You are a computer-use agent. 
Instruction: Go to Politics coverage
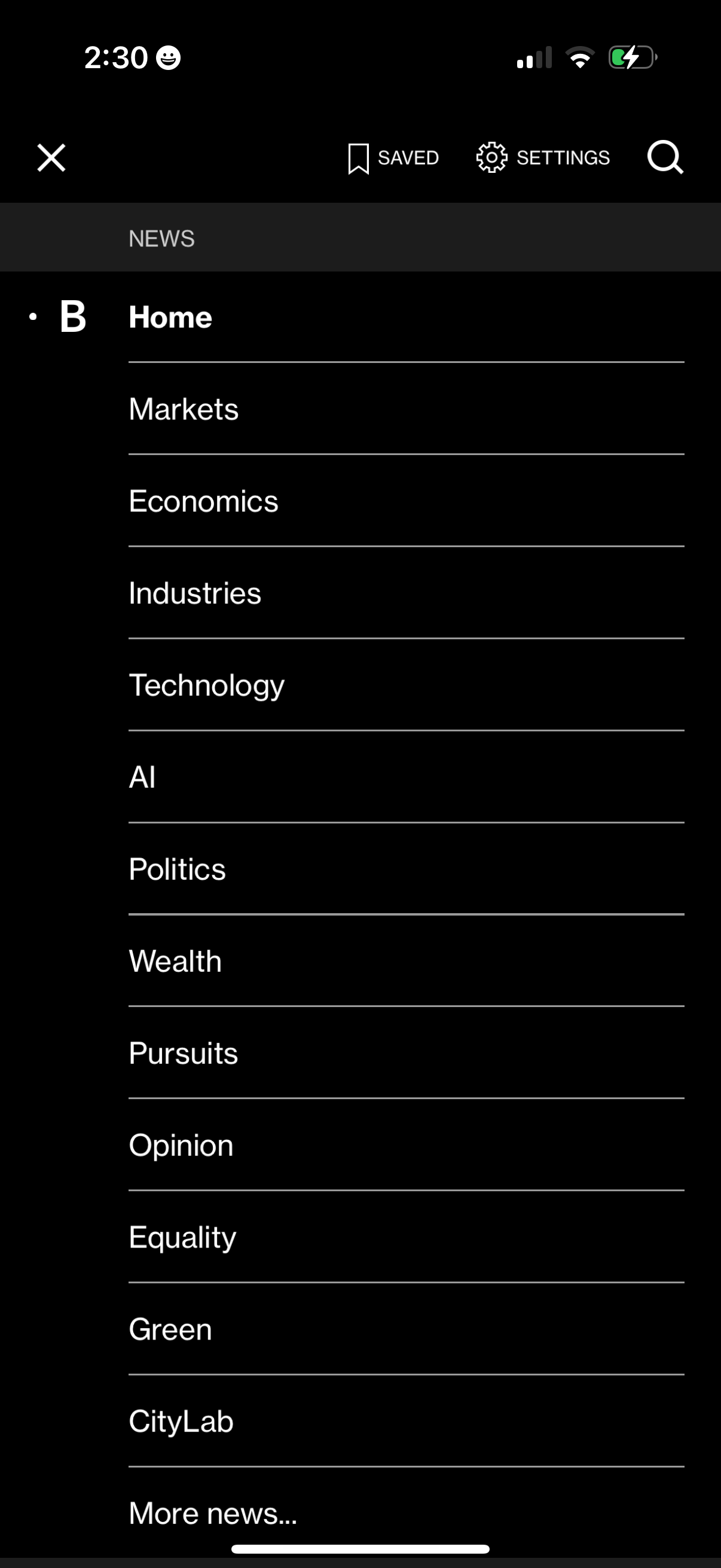click(176, 870)
